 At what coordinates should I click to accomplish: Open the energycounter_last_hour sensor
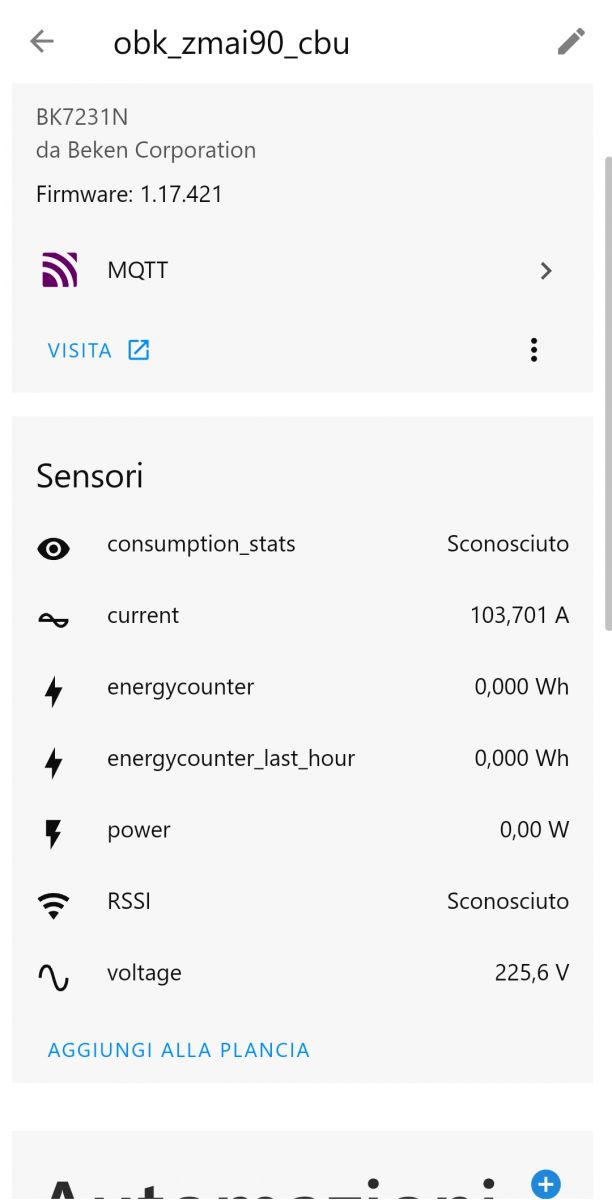point(302,760)
